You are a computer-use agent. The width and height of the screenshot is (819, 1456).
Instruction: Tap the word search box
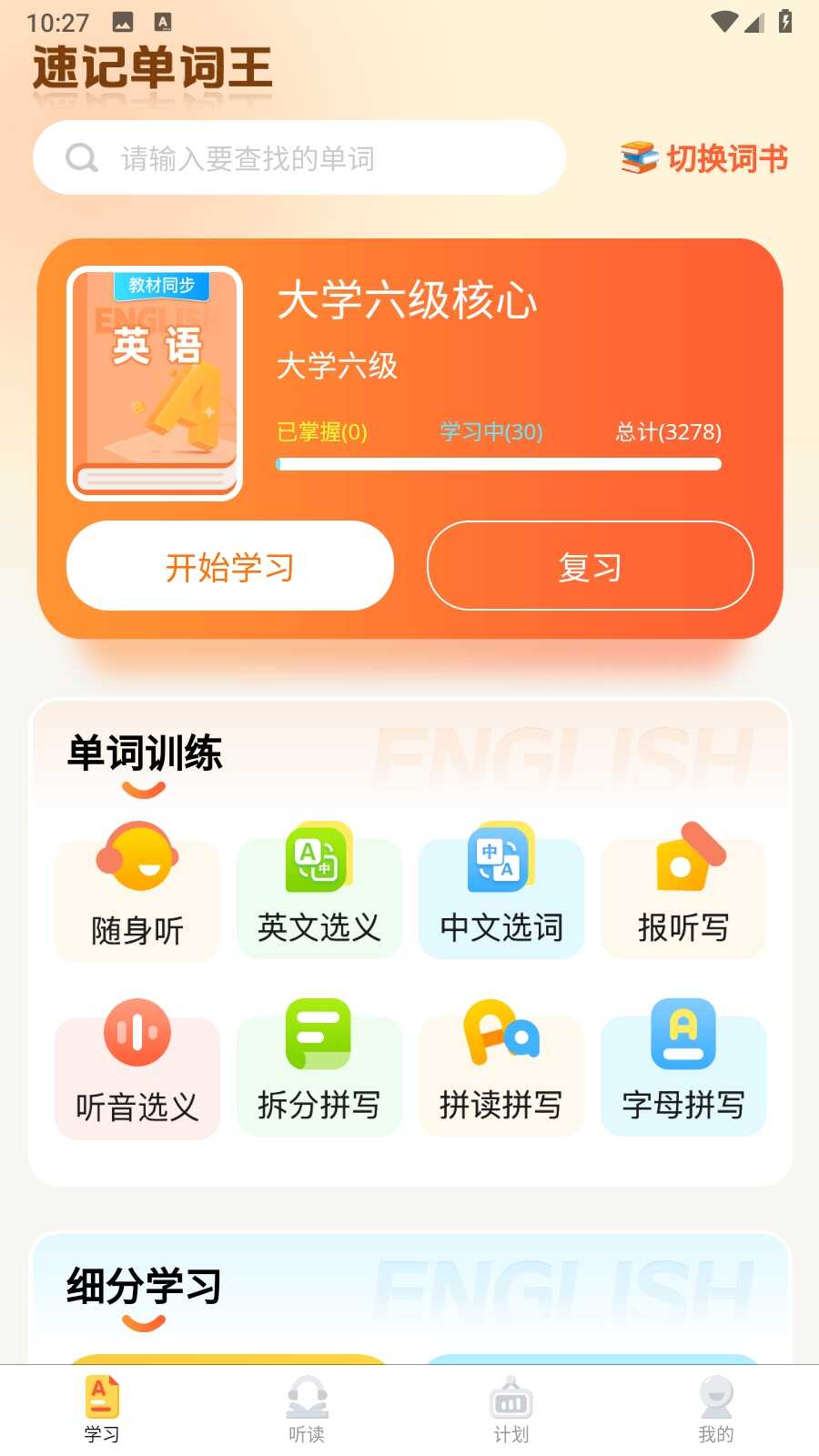tap(299, 157)
